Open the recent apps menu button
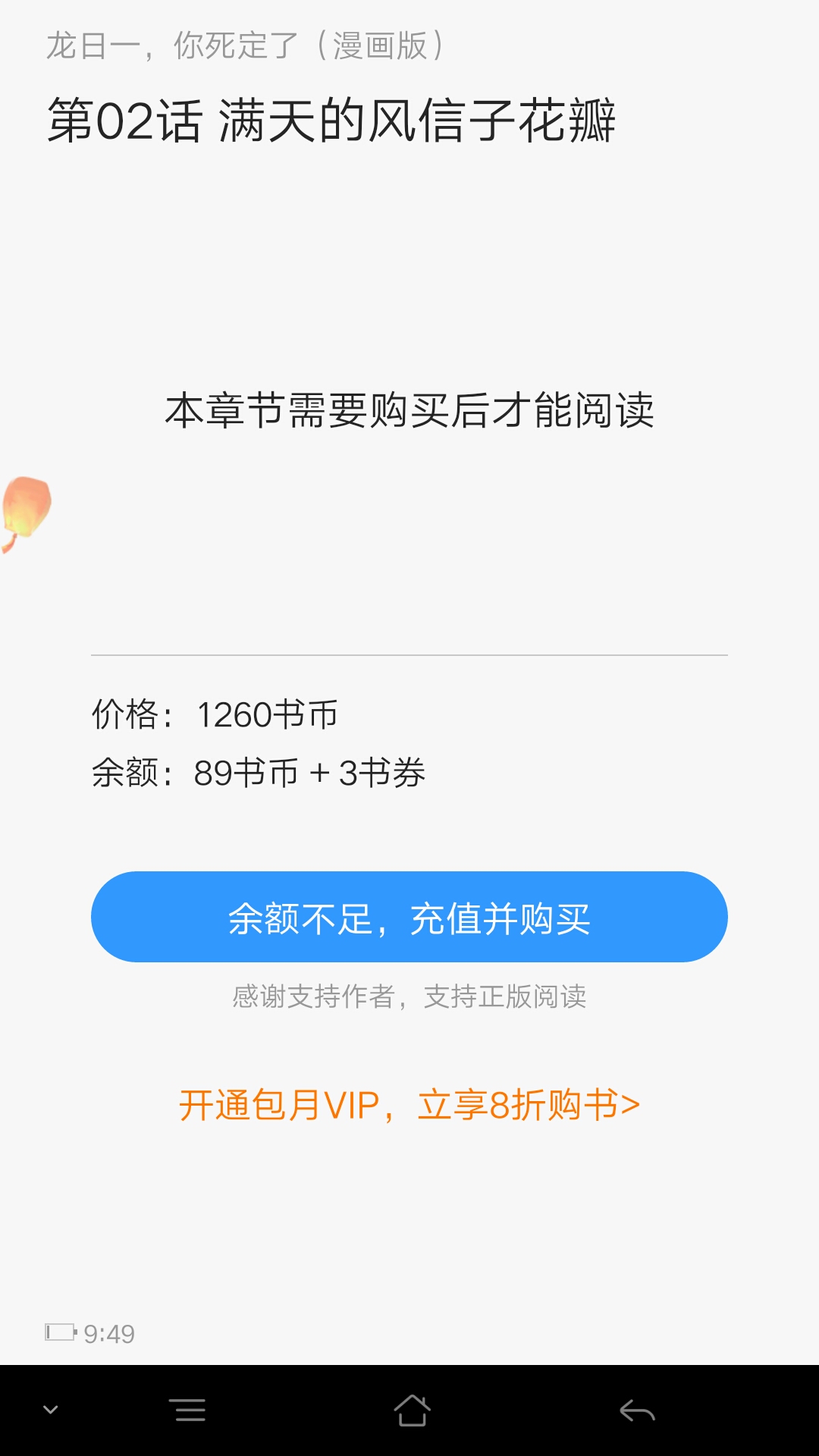Viewport: 819px width, 1456px height. click(x=187, y=1410)
